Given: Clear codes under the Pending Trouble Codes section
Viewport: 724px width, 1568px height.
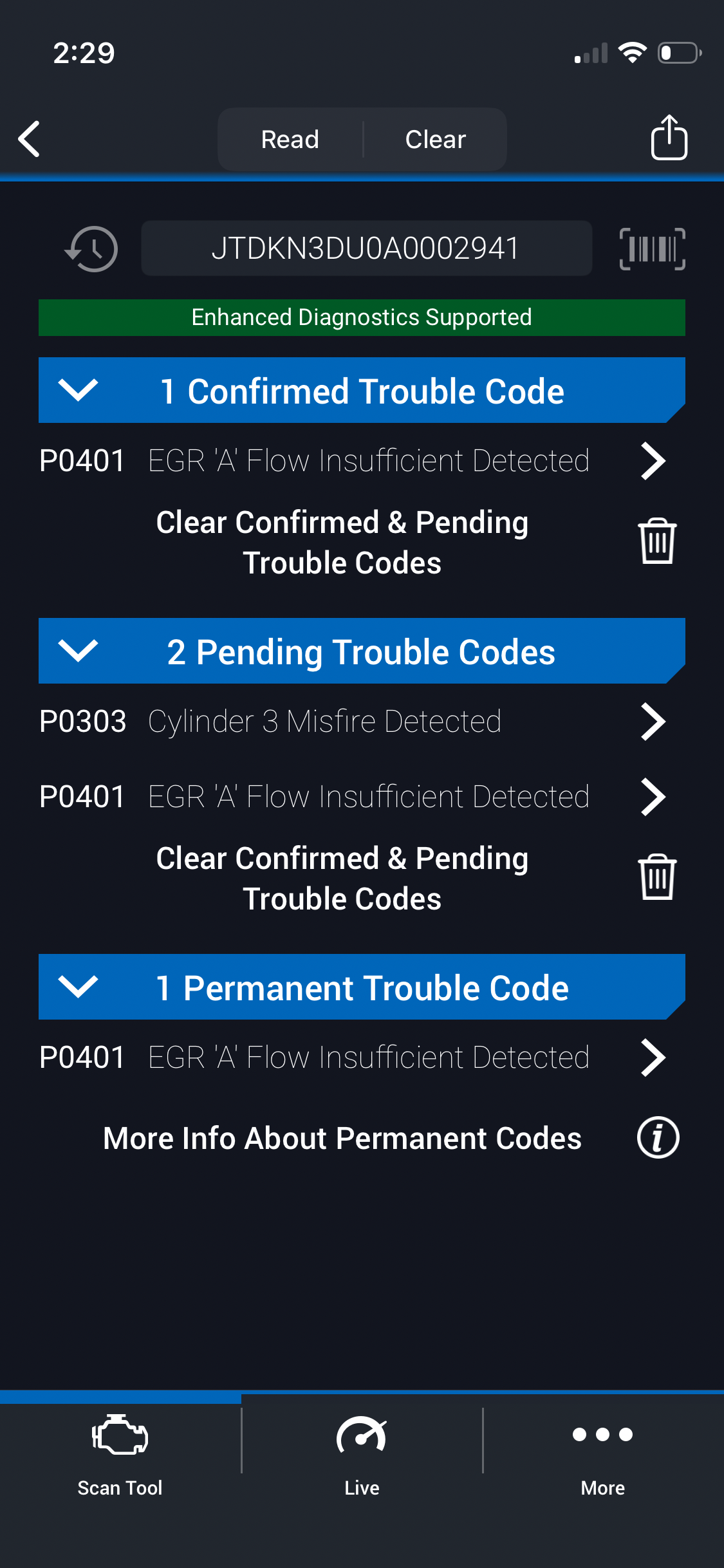Looking at the screenshot, I should 656,878.
